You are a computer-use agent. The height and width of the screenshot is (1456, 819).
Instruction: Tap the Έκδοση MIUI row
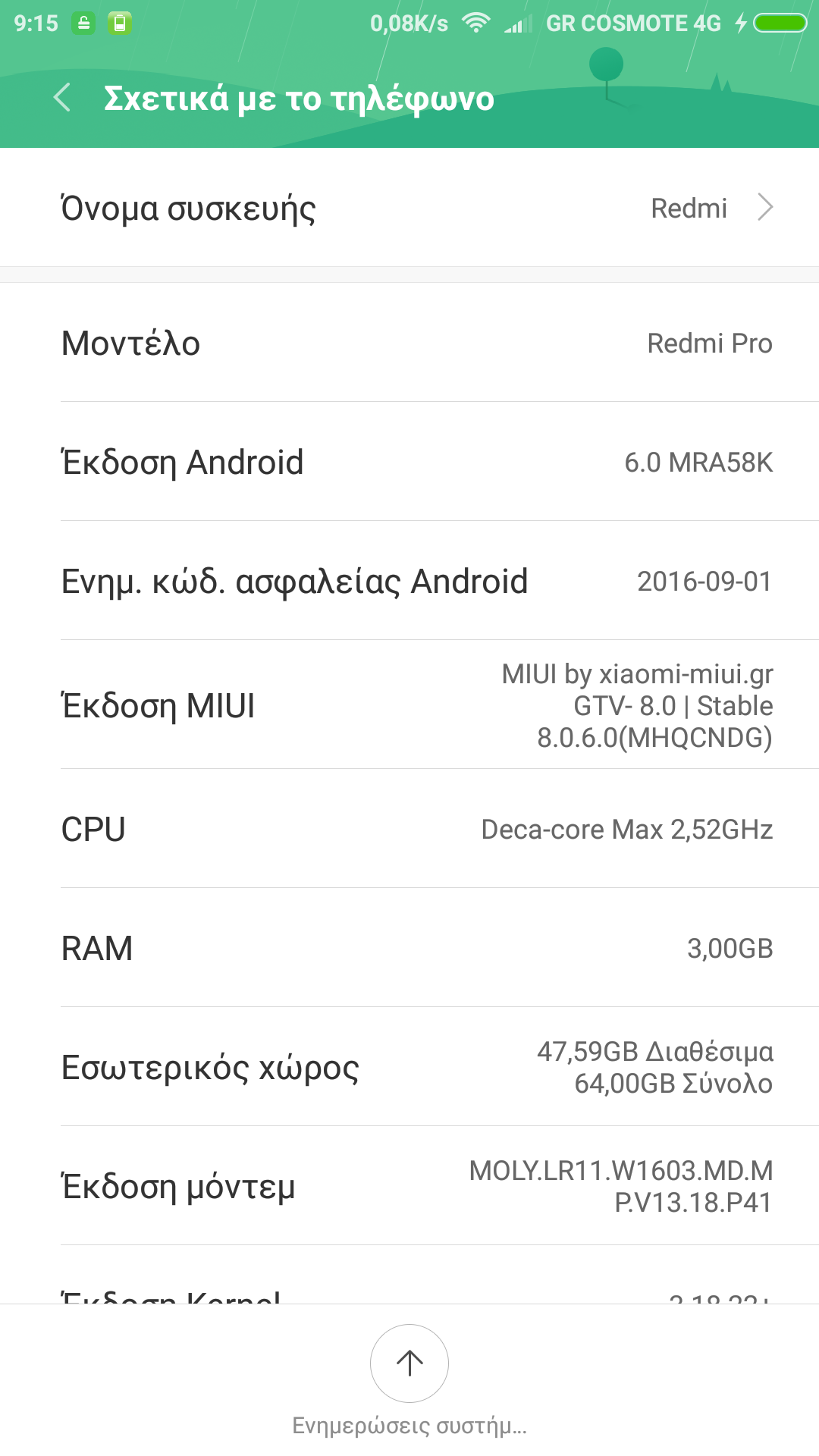click(x=409, y=705)
